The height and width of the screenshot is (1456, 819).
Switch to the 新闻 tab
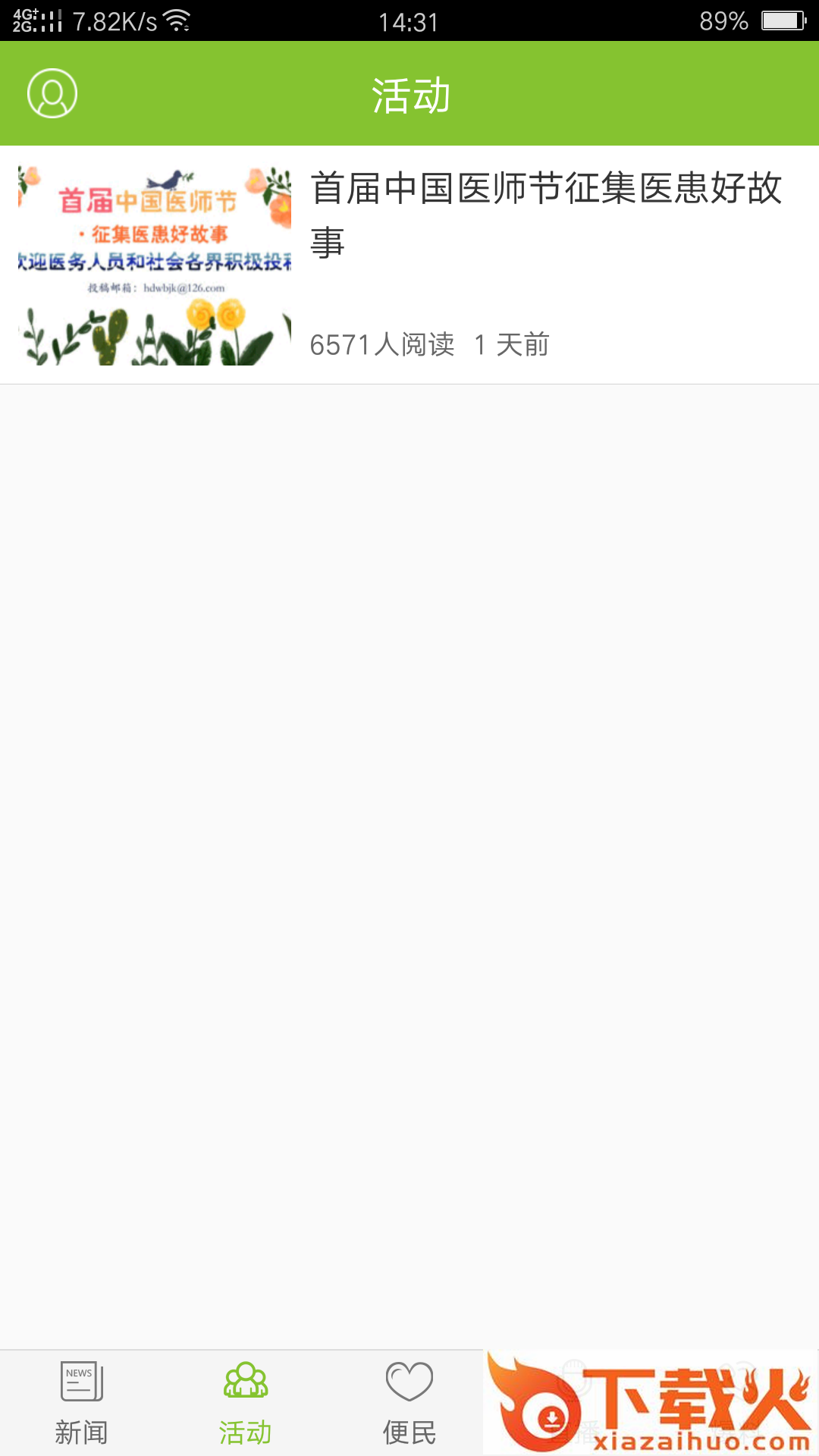(x=81, y=1403)
